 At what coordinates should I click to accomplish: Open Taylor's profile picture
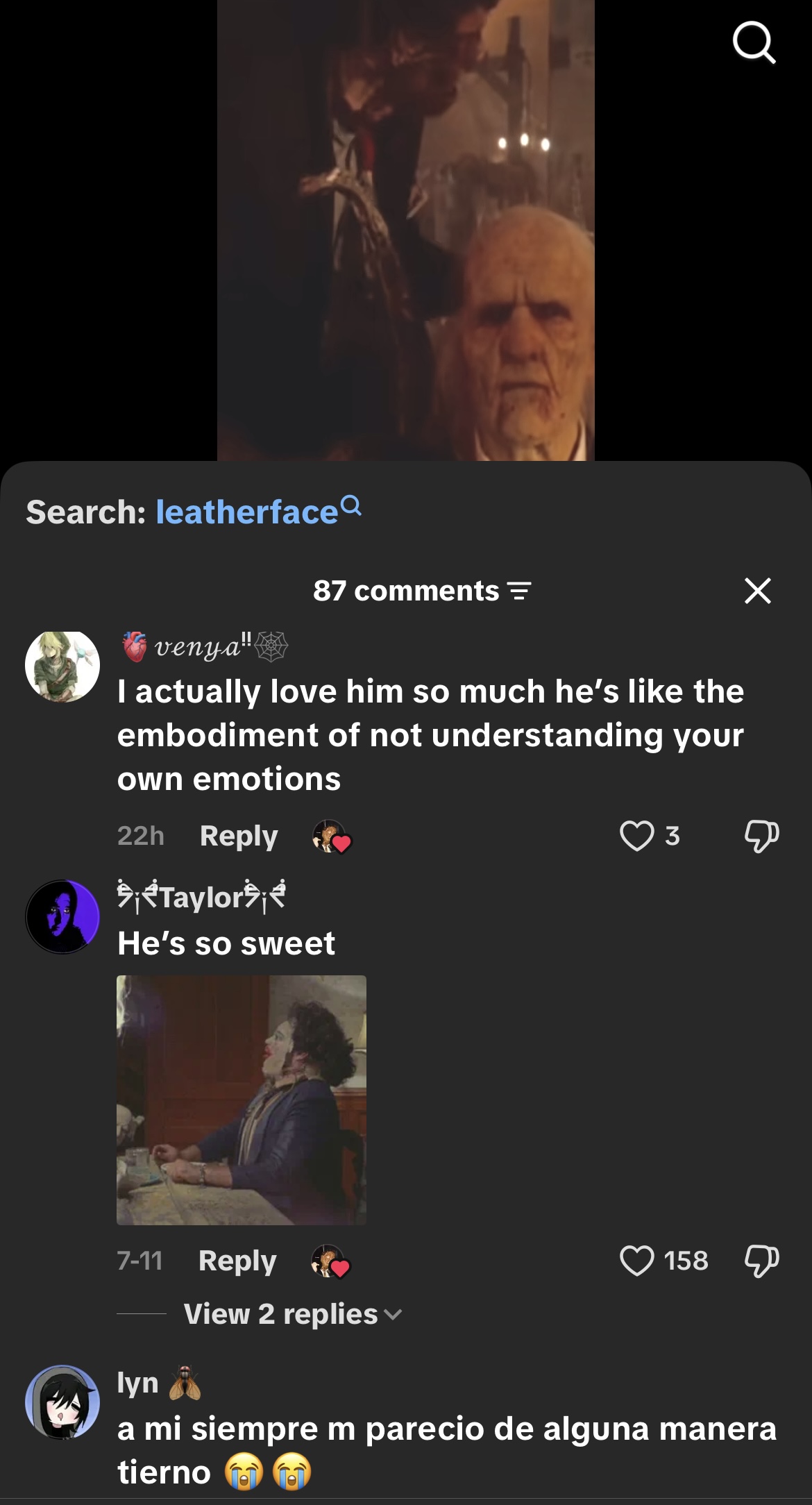pyautogui.click(x=62, y=916)
